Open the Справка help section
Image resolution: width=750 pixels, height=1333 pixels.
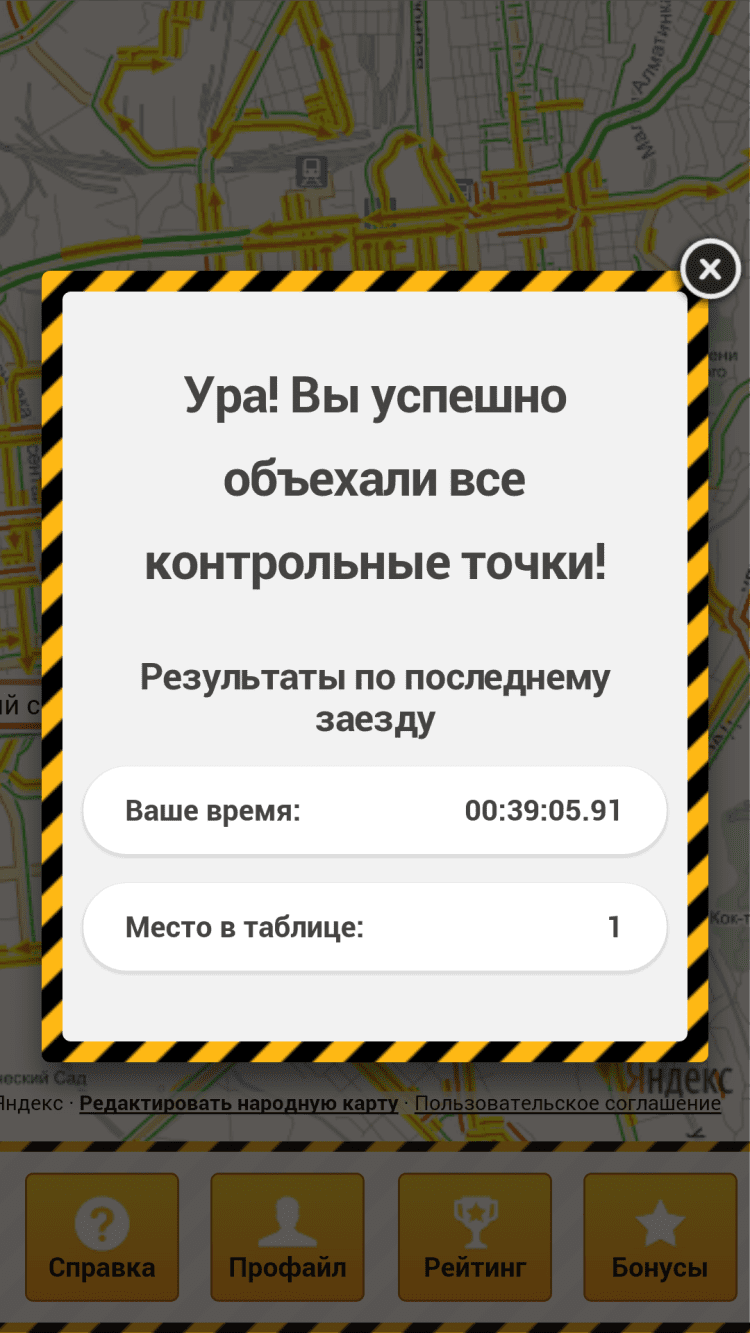coord(102,1236)
